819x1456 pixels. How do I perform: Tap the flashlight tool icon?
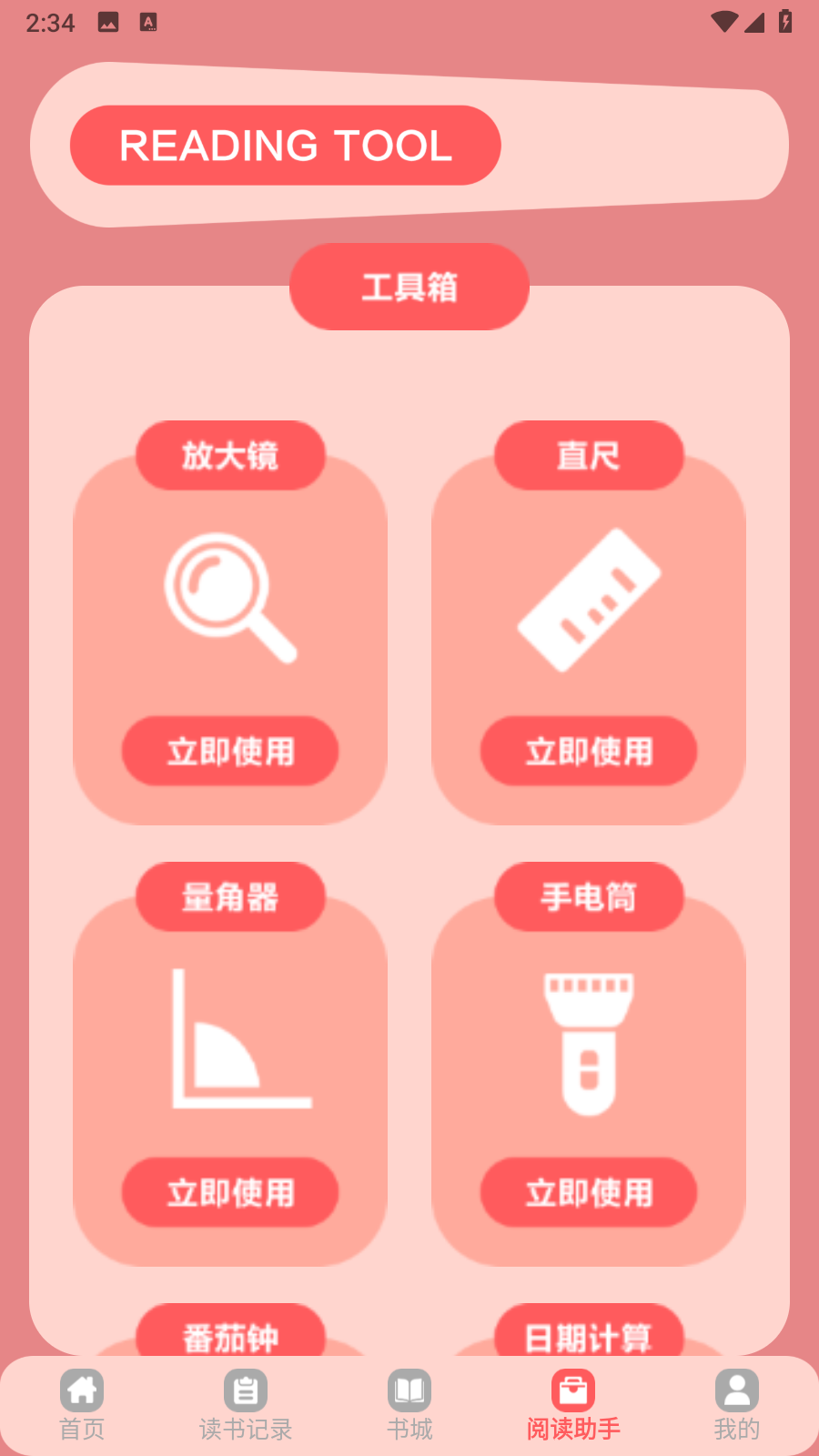(589, 1042)
